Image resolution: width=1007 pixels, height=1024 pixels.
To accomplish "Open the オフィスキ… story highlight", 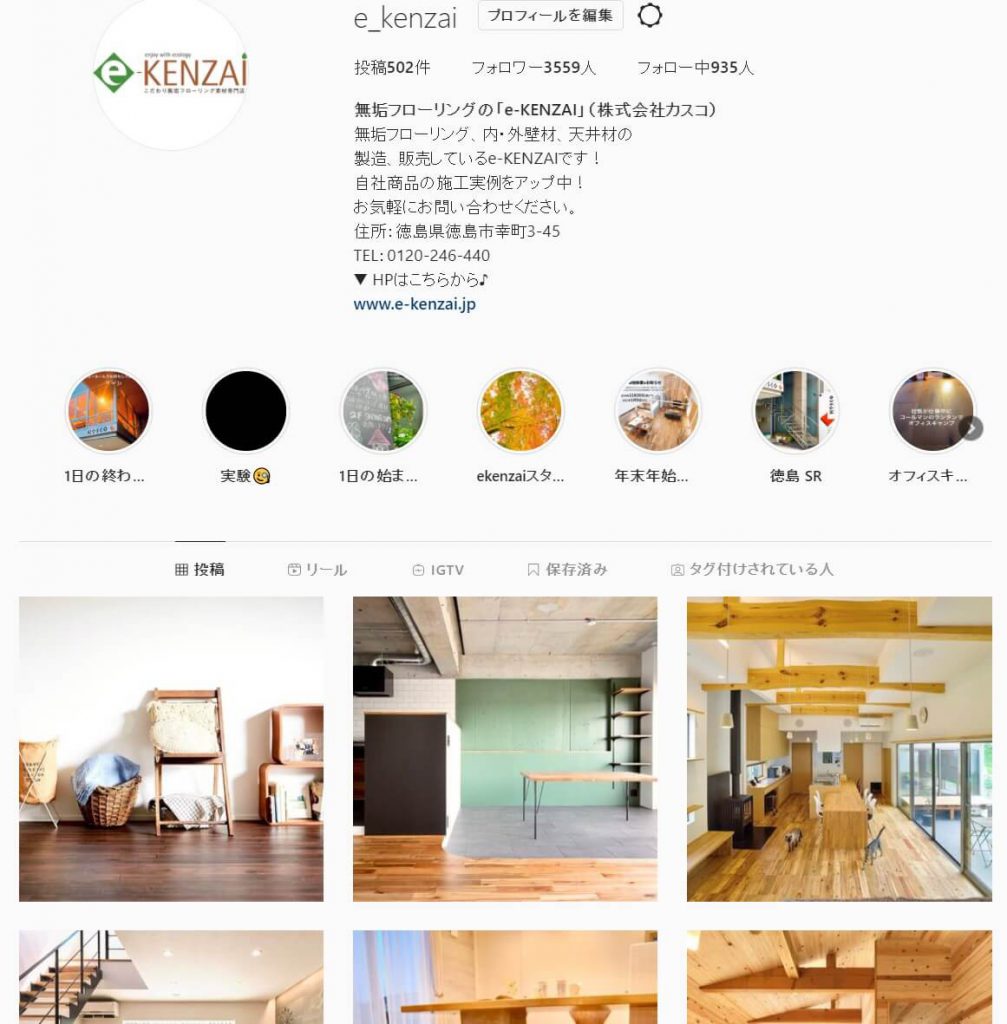I will tap(930, 411).
